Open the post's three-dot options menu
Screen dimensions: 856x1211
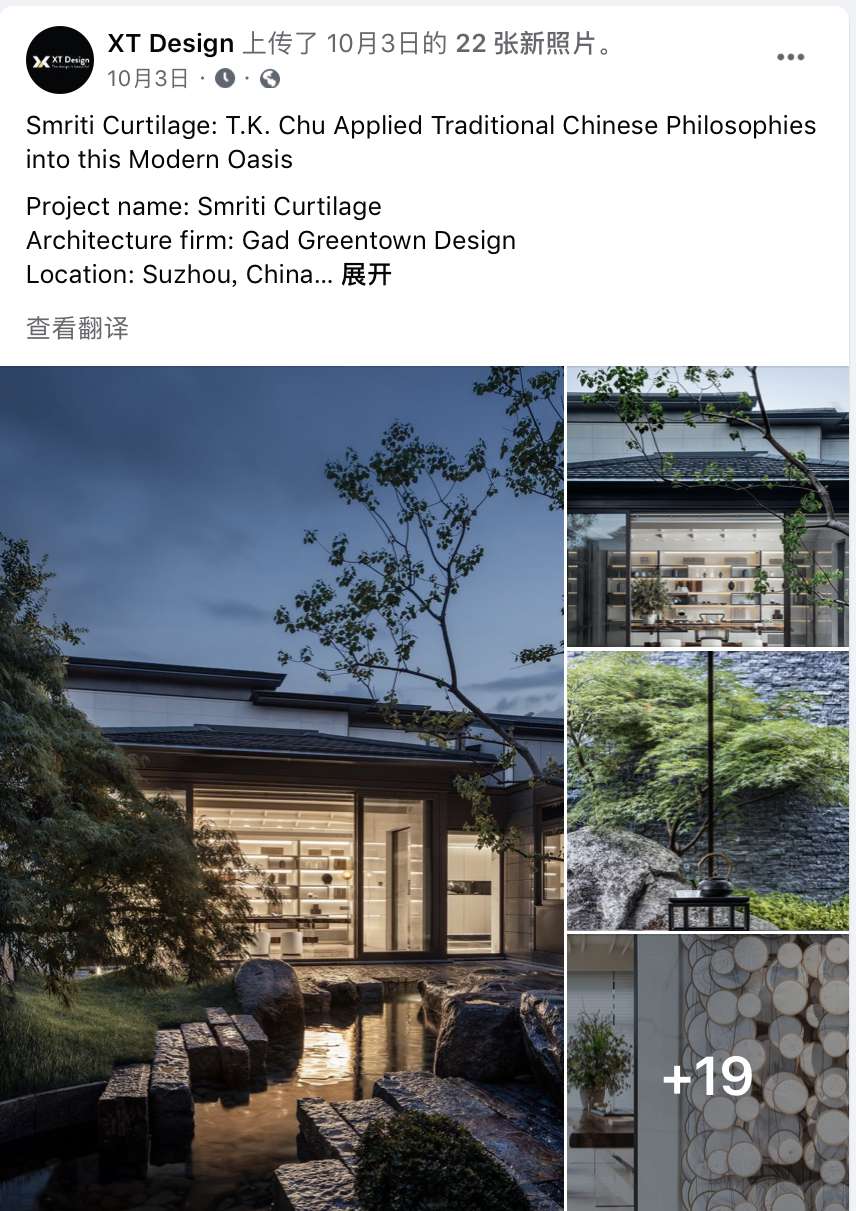tap(790, 57)
